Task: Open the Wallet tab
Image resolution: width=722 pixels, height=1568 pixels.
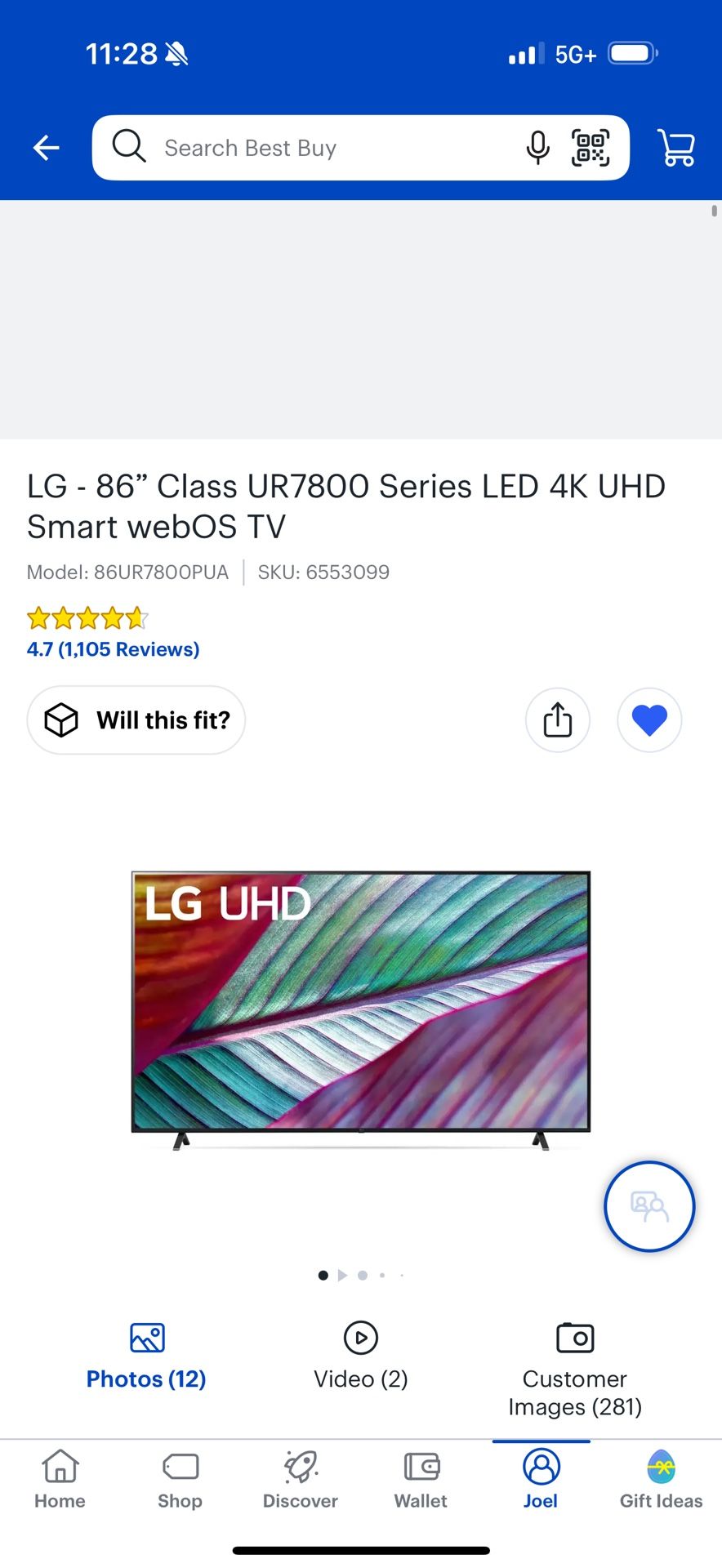Action: (x=421, y=1478)
